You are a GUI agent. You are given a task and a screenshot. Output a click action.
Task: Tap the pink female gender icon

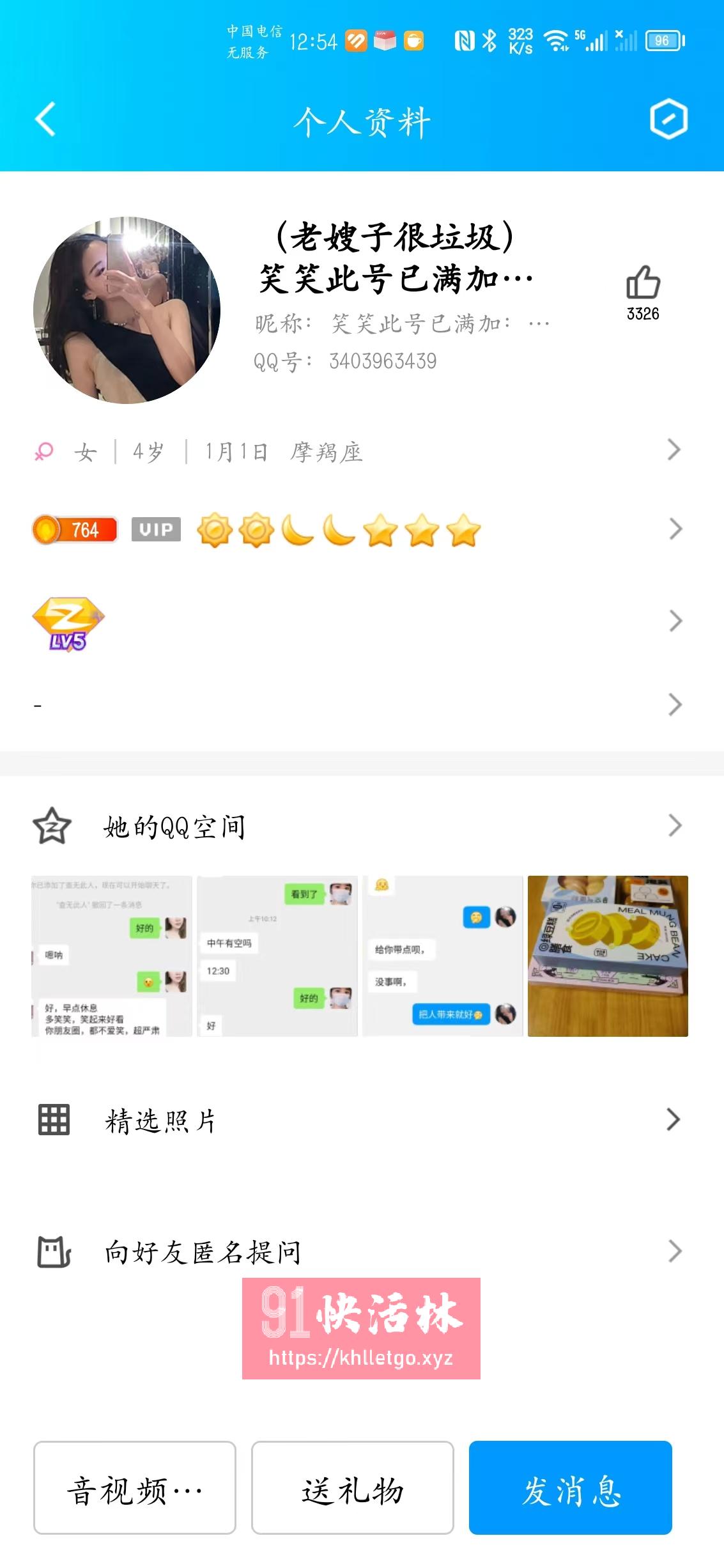click(x=43, y=452)
